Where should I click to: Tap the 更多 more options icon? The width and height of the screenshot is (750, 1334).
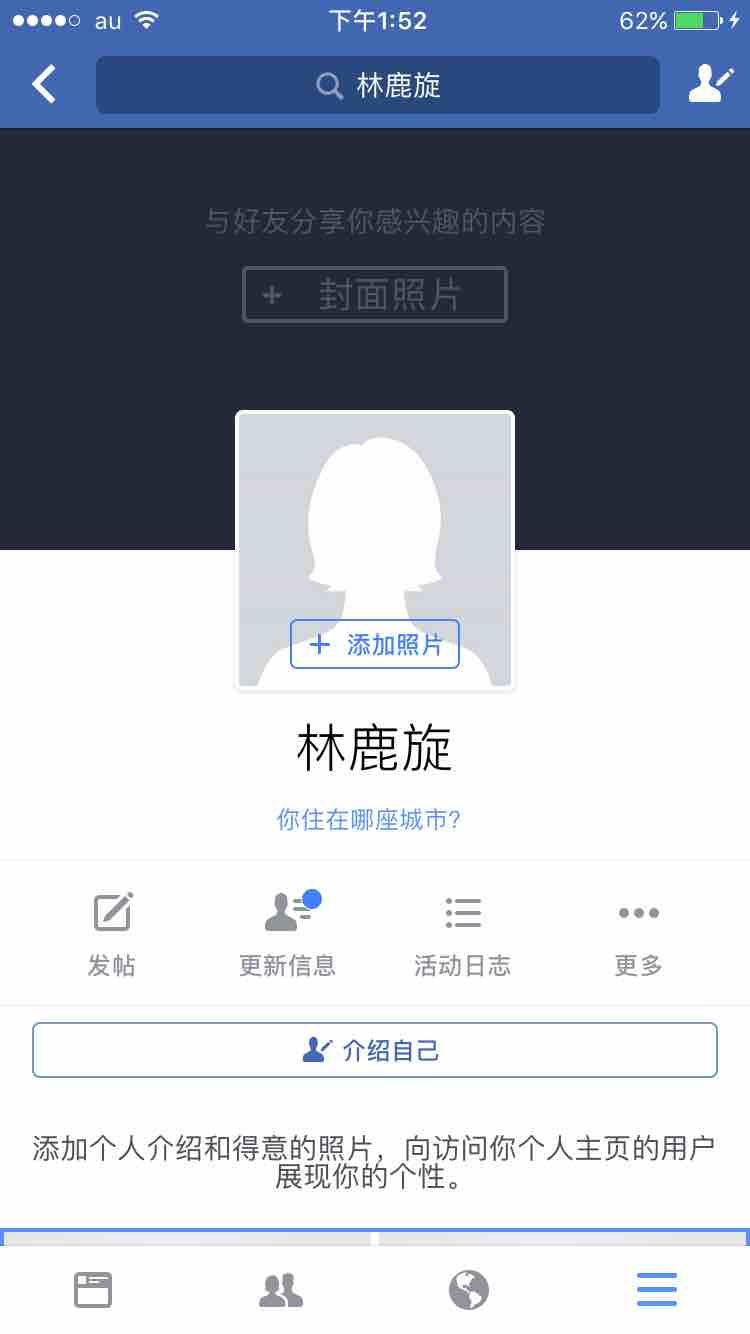point(638,912)
